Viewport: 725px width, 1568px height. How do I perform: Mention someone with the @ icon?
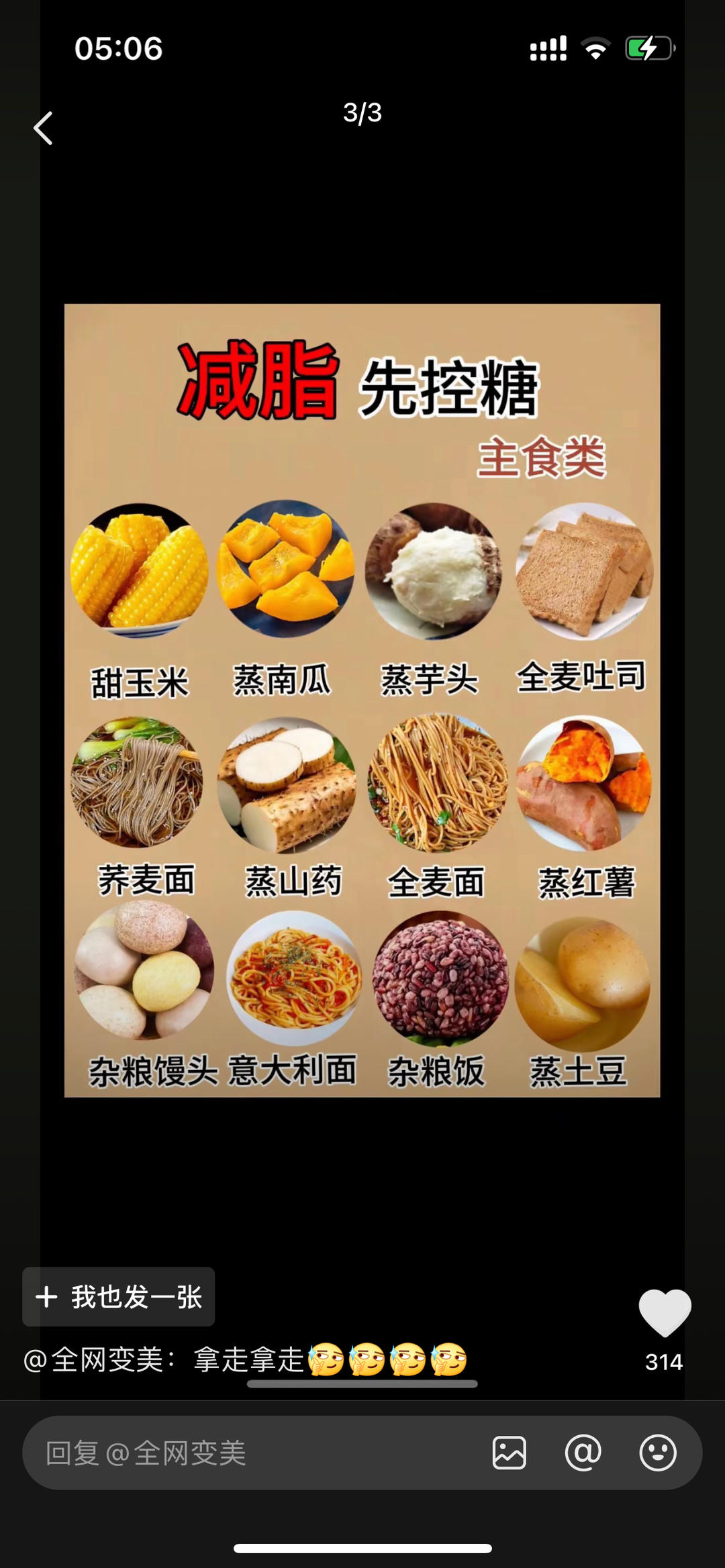[583, 1453]
